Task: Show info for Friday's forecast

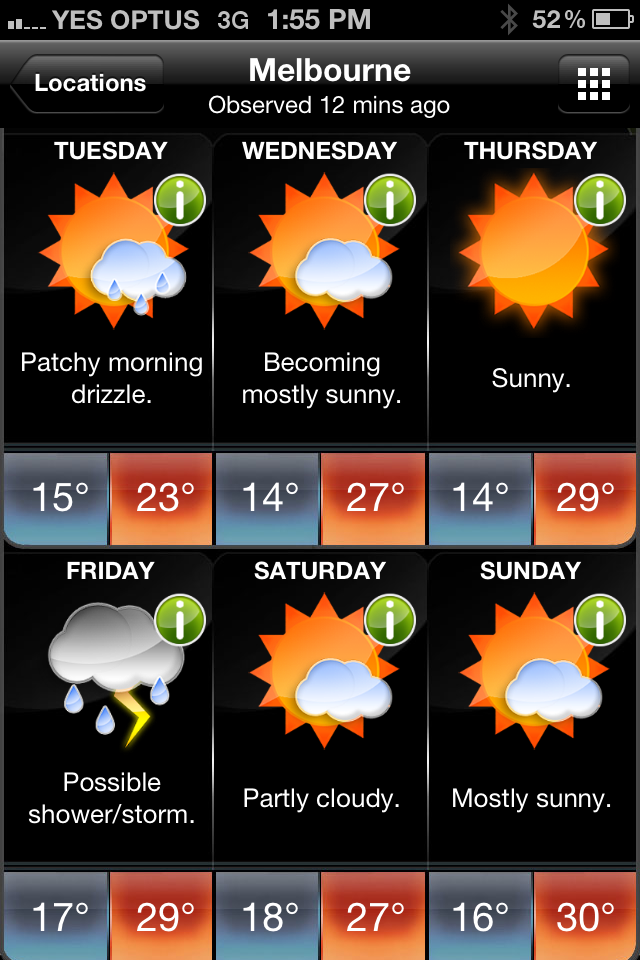Action: [x=180, y=619]
